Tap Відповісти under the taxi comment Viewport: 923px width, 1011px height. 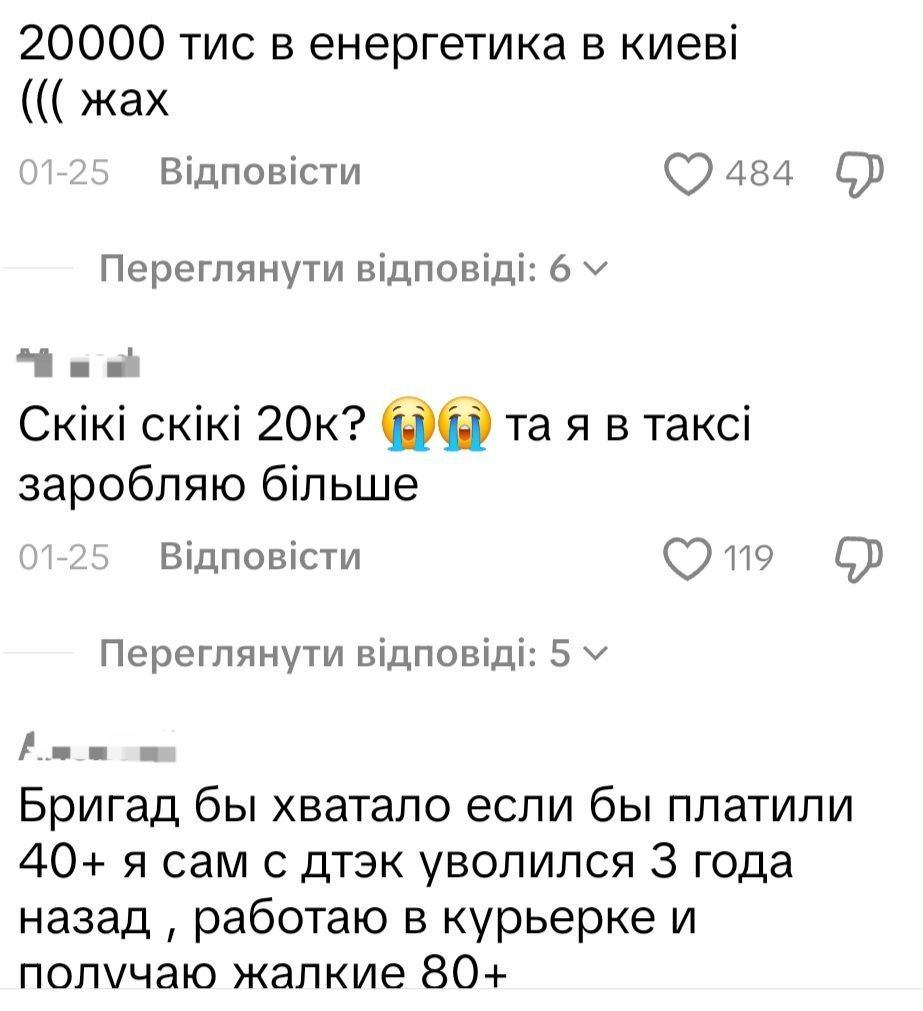(x=260, y=558)
